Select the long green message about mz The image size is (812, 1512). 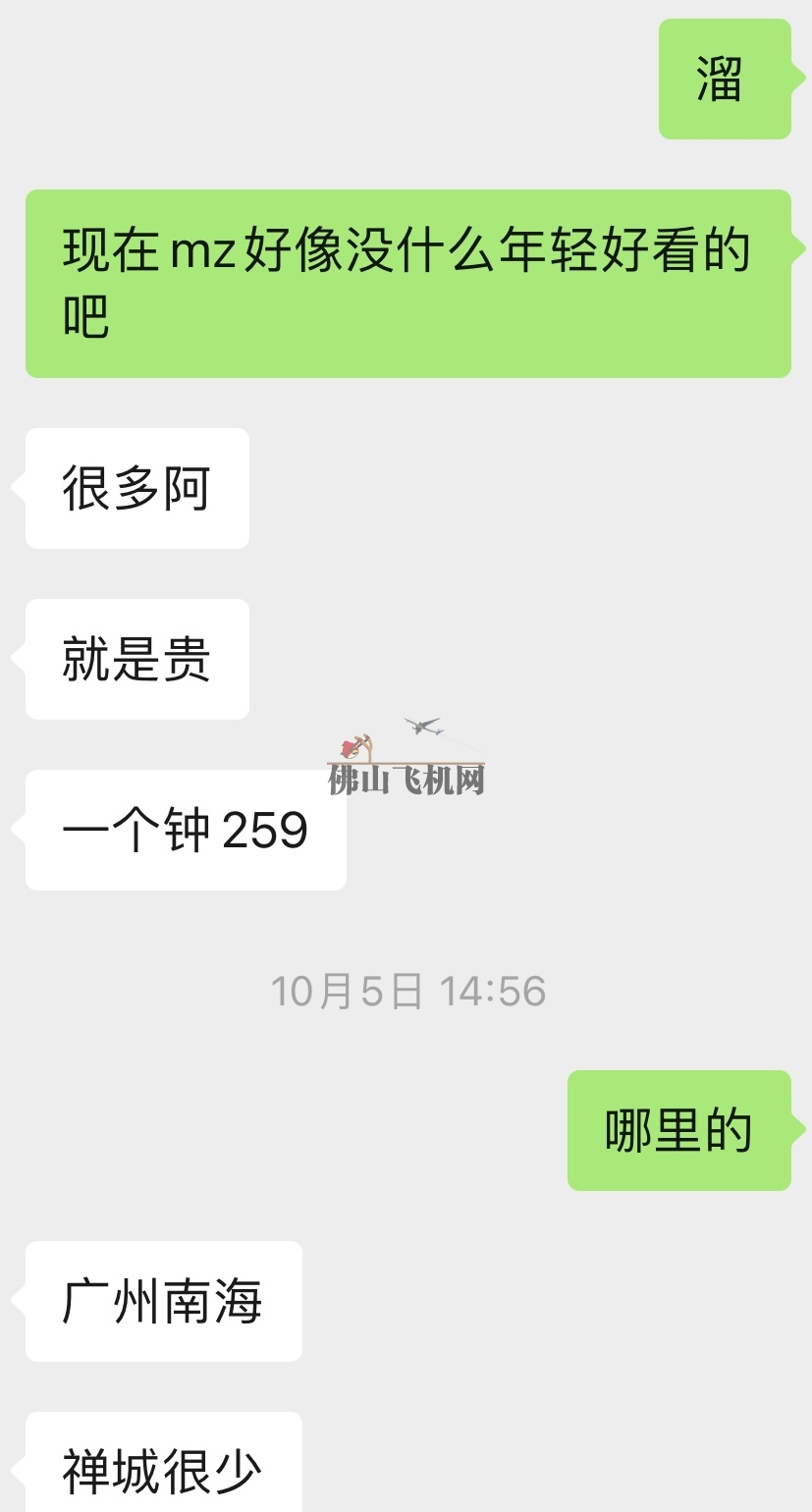click(x=406, y=282)
